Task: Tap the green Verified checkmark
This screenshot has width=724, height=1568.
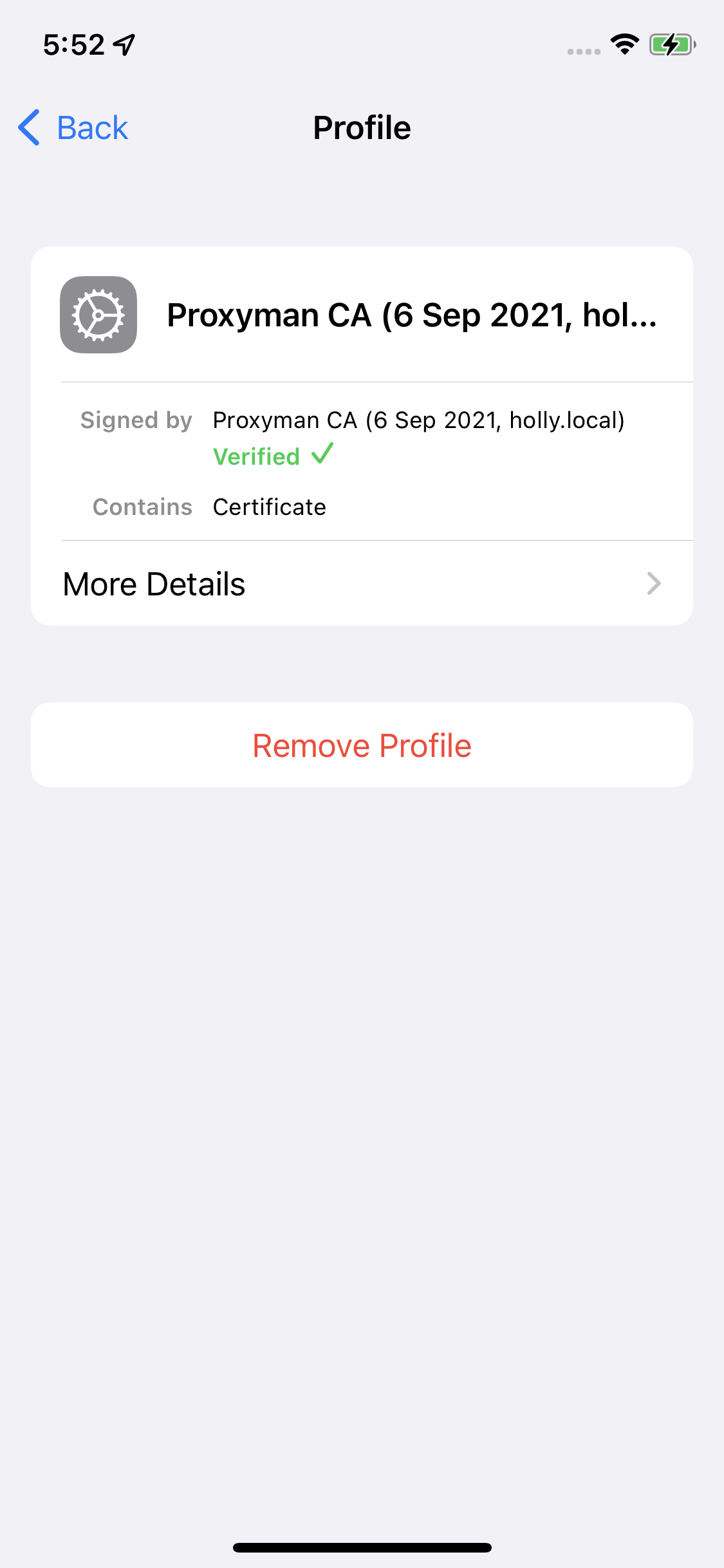Action: [322, 454]
